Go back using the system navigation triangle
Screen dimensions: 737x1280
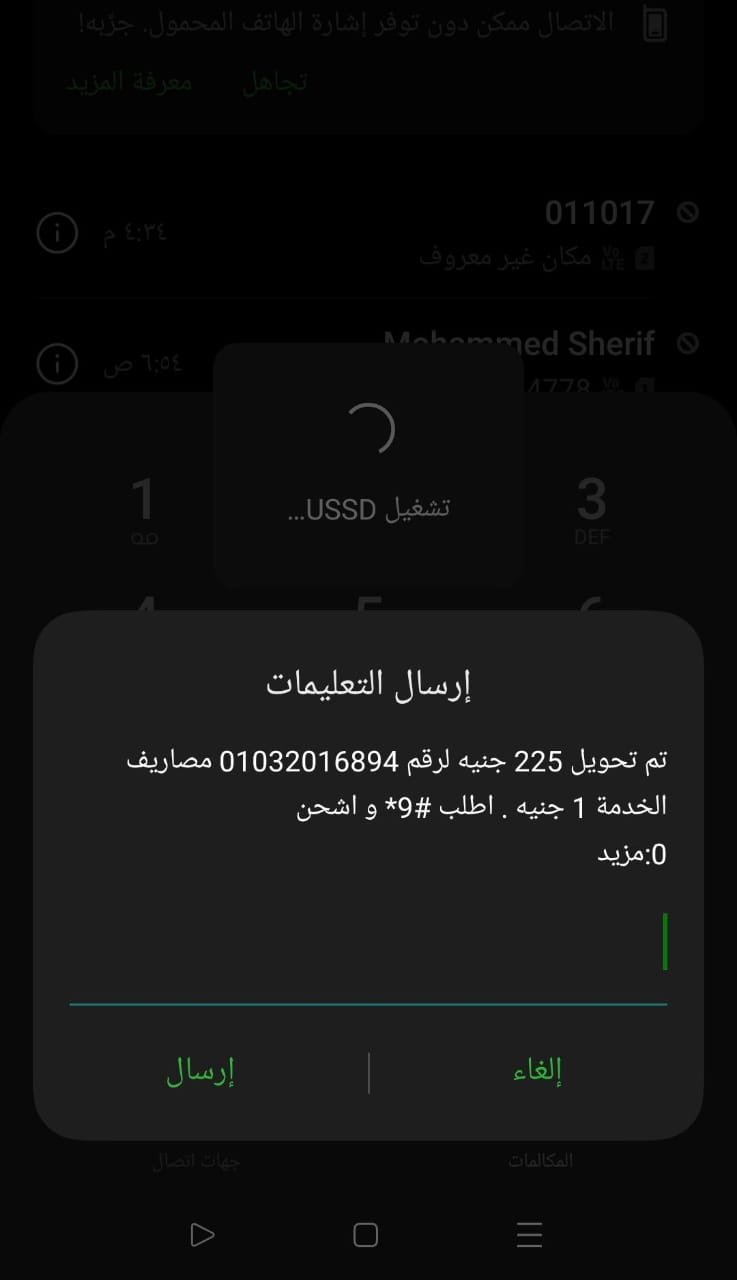tap(203, 1235)
